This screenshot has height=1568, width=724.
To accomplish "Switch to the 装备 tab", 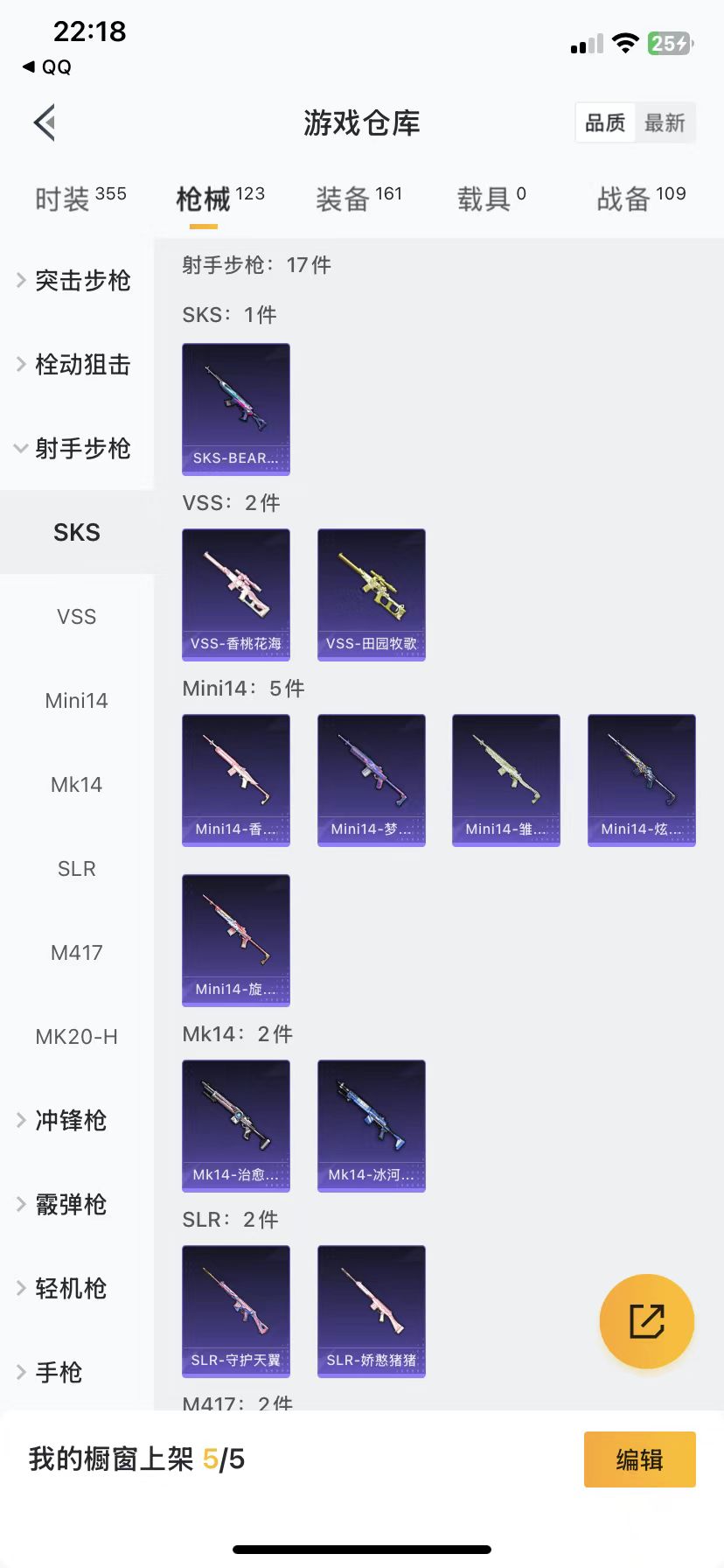I will click(x=359, y=199).
